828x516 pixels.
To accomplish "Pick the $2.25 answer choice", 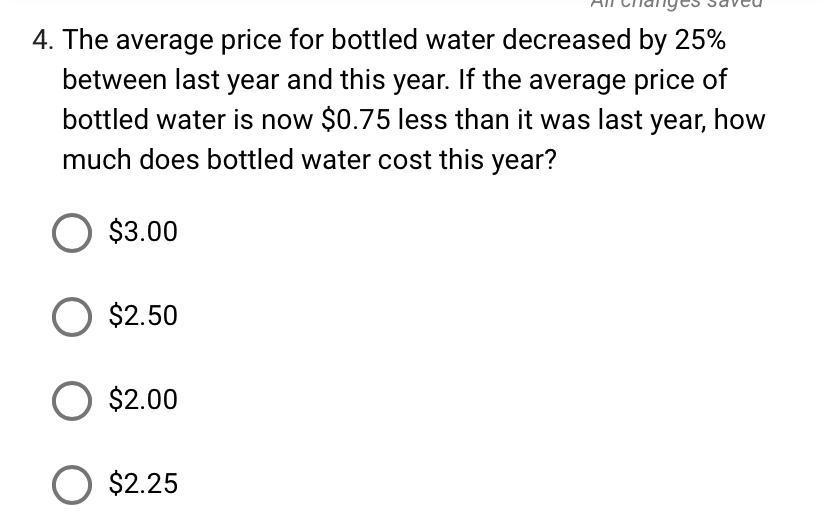I will pos(72,485).
